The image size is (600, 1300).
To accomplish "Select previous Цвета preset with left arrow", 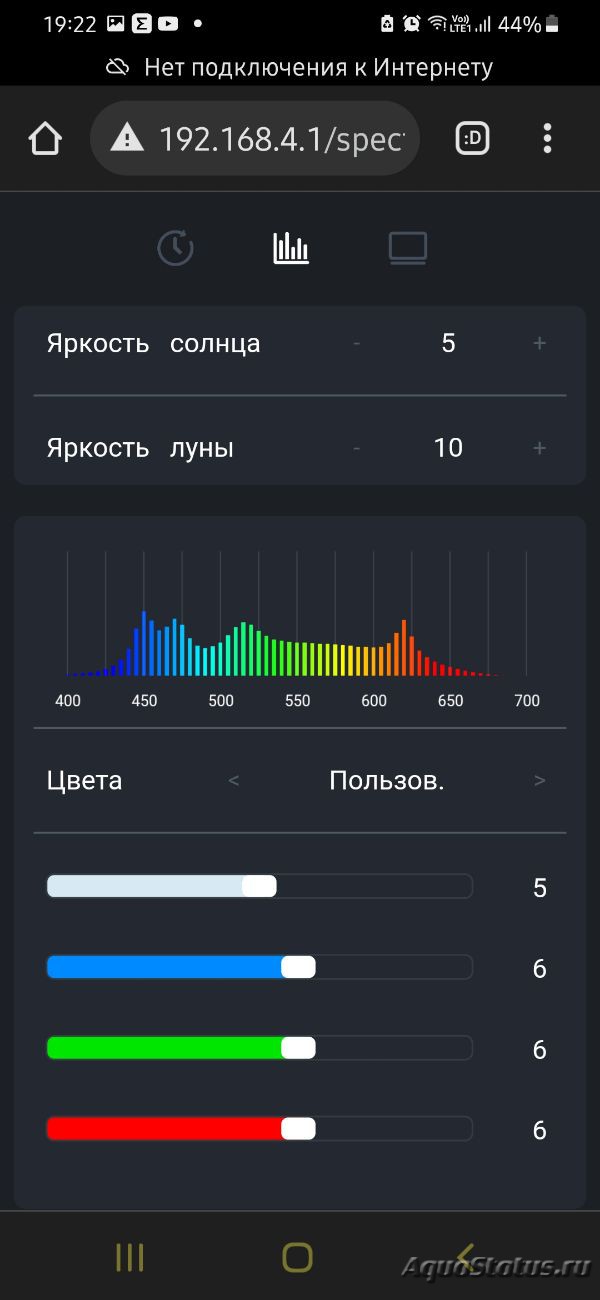I will pos(234,781).
